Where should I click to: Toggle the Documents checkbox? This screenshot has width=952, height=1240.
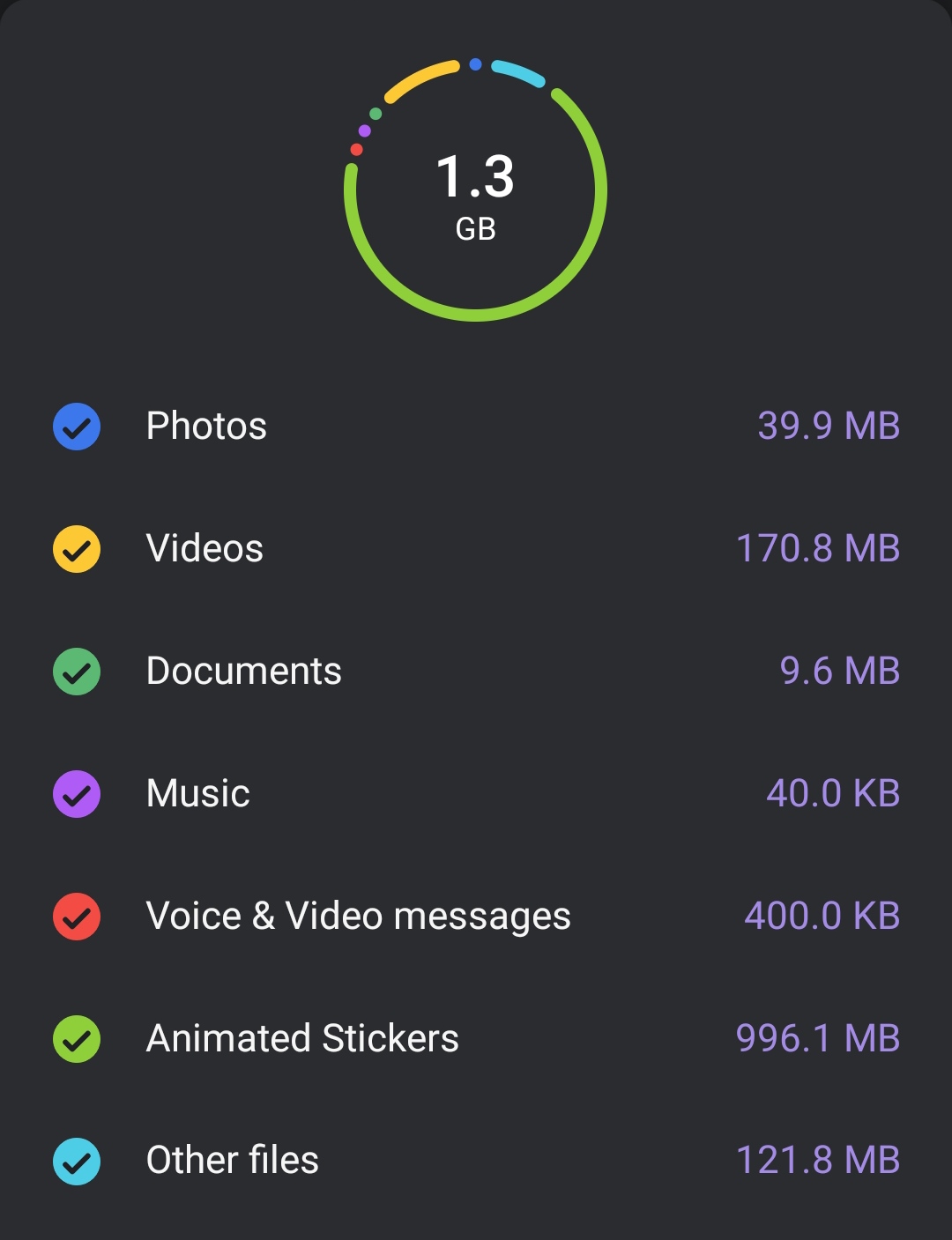coord(77,672)
